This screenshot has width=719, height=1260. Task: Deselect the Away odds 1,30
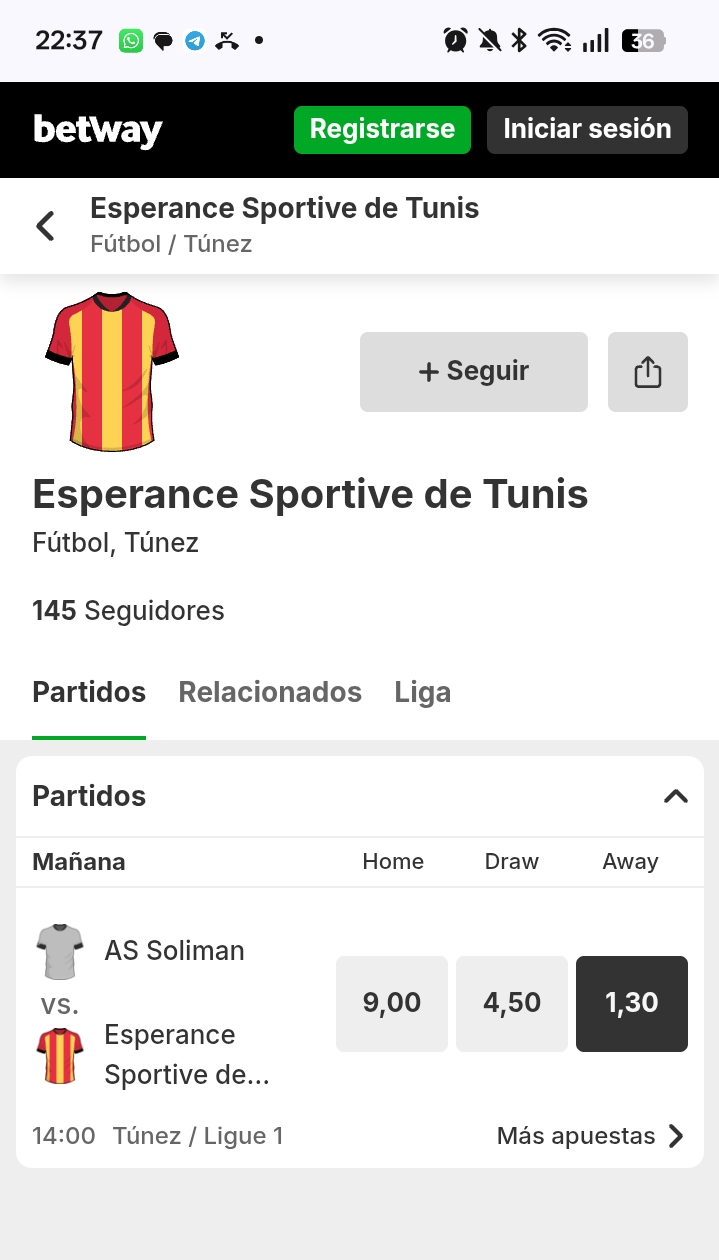coord(631,1003)
